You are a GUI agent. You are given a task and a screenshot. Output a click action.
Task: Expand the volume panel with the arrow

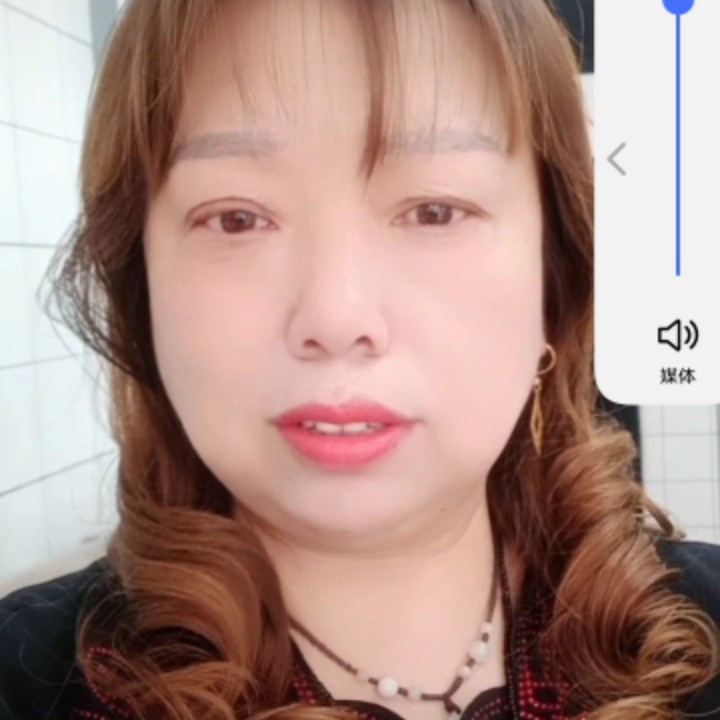pyautogui.click(x=617, y=159)
